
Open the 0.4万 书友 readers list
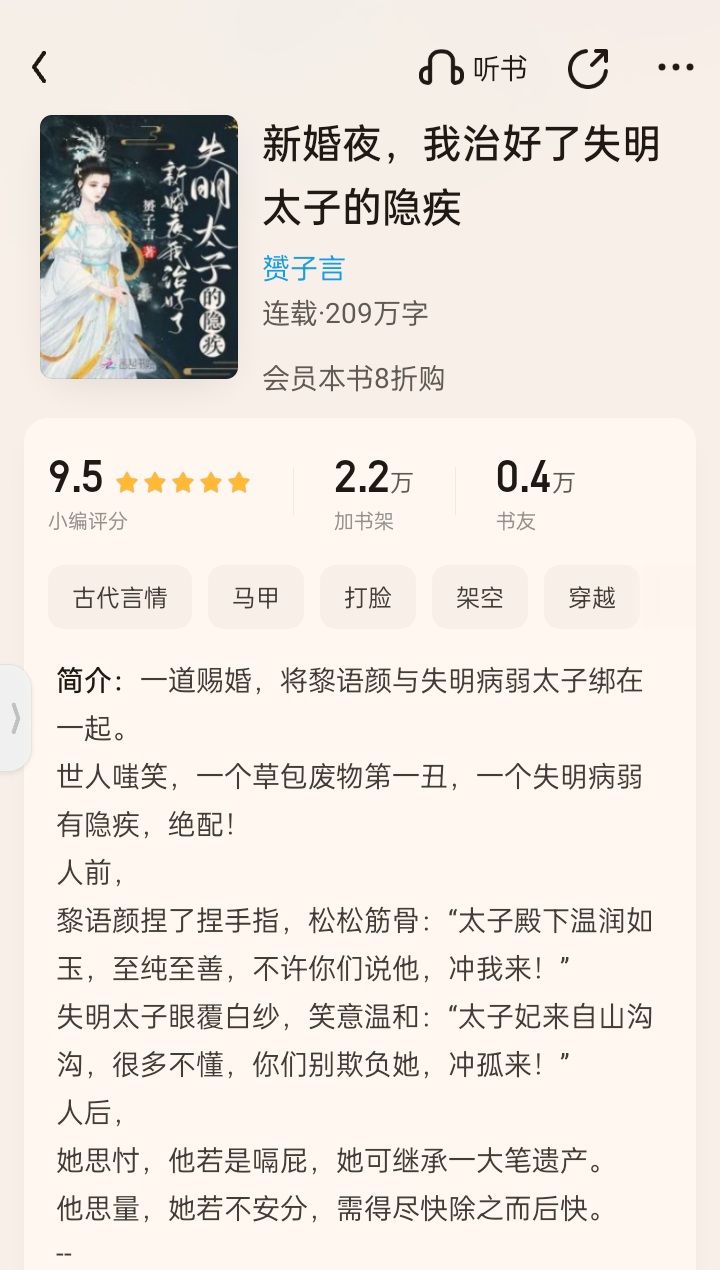tap(536, 493)
